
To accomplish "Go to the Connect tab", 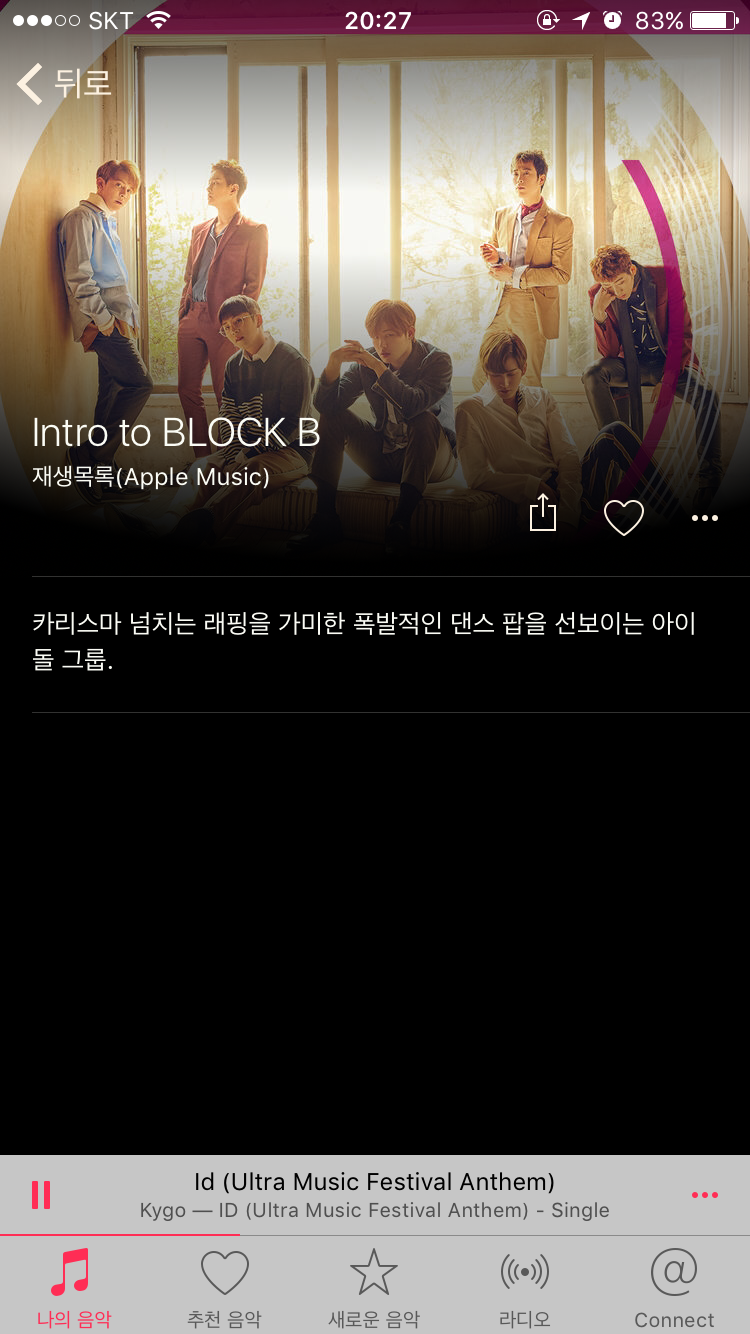I will coord(675,1288).
